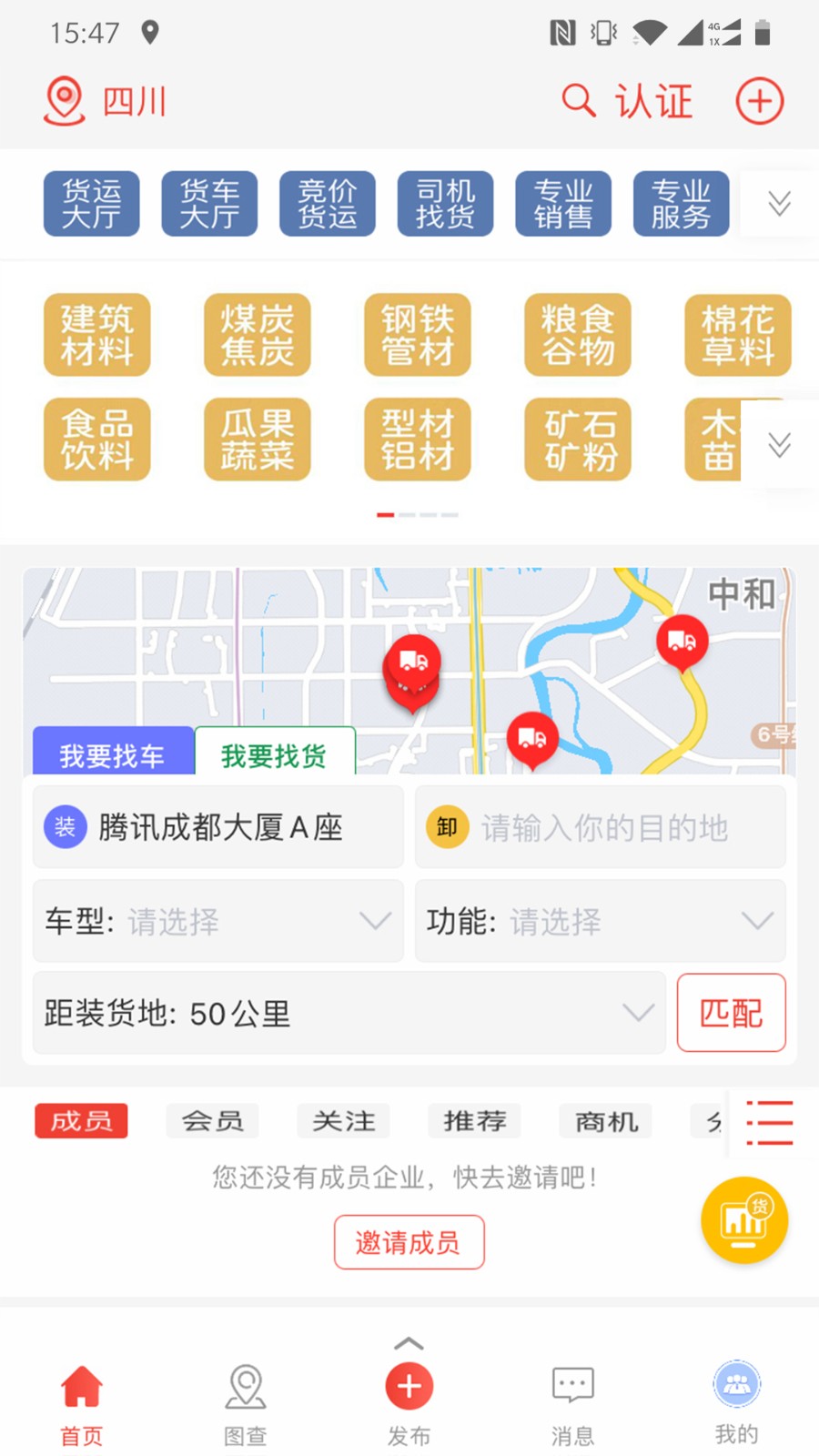Tap the 匹配 match button

tap(731, 1013)
